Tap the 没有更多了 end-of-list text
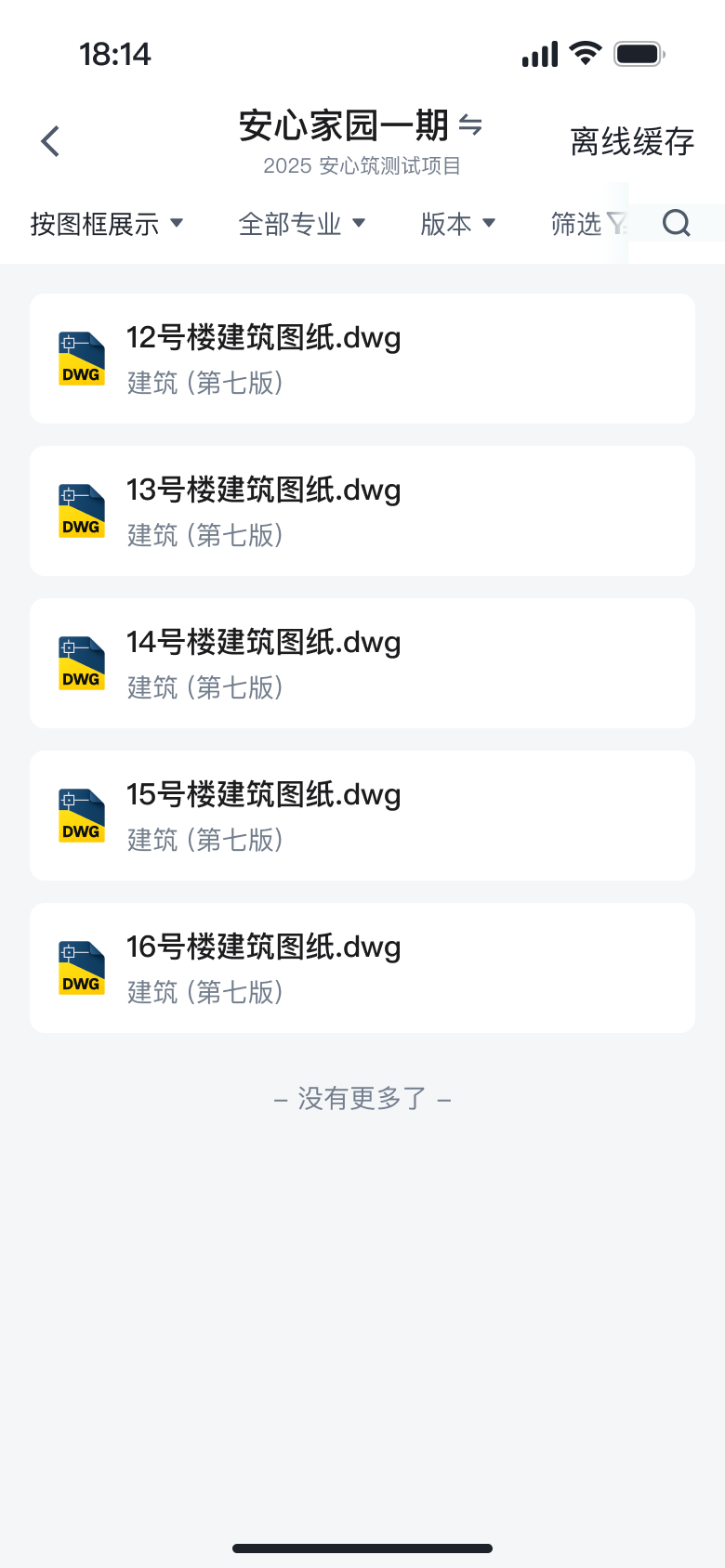725x1568 pixels. tap(362, 1099)
